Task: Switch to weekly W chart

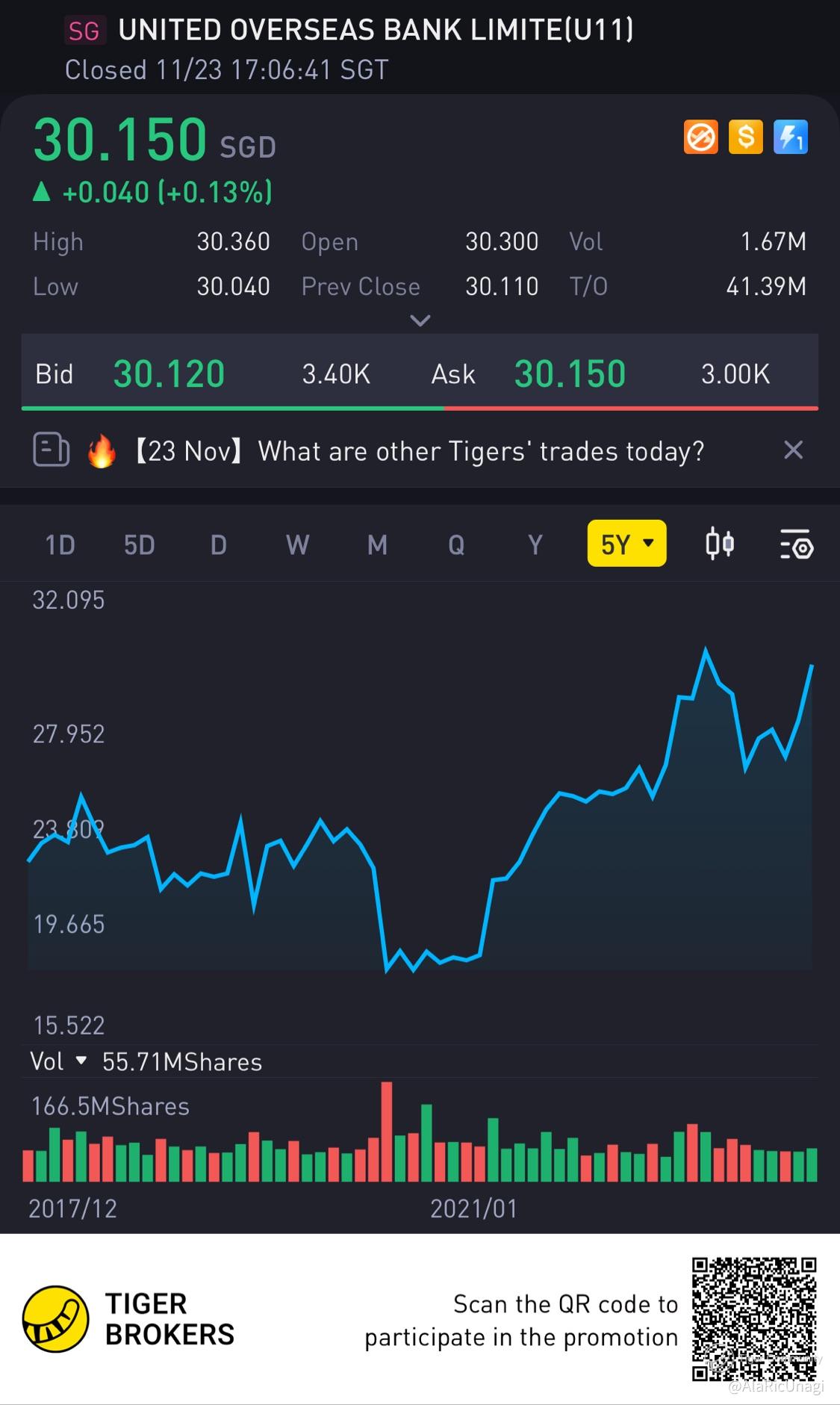Action: [297, 545]
